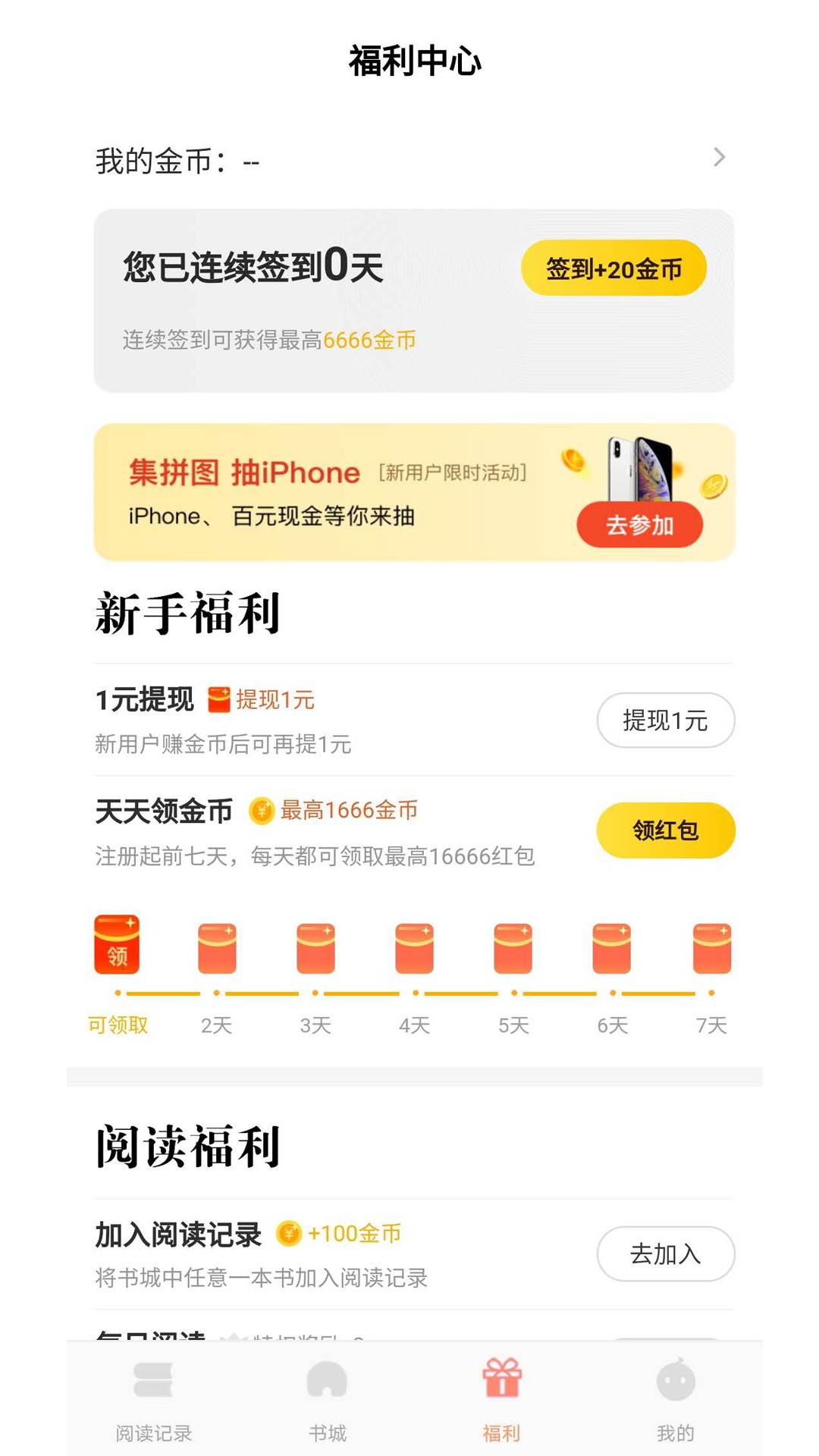Click 去加入 next to 加入阅读记录
Viewport: 819px width, 1456px height.
click(666, 1254)
